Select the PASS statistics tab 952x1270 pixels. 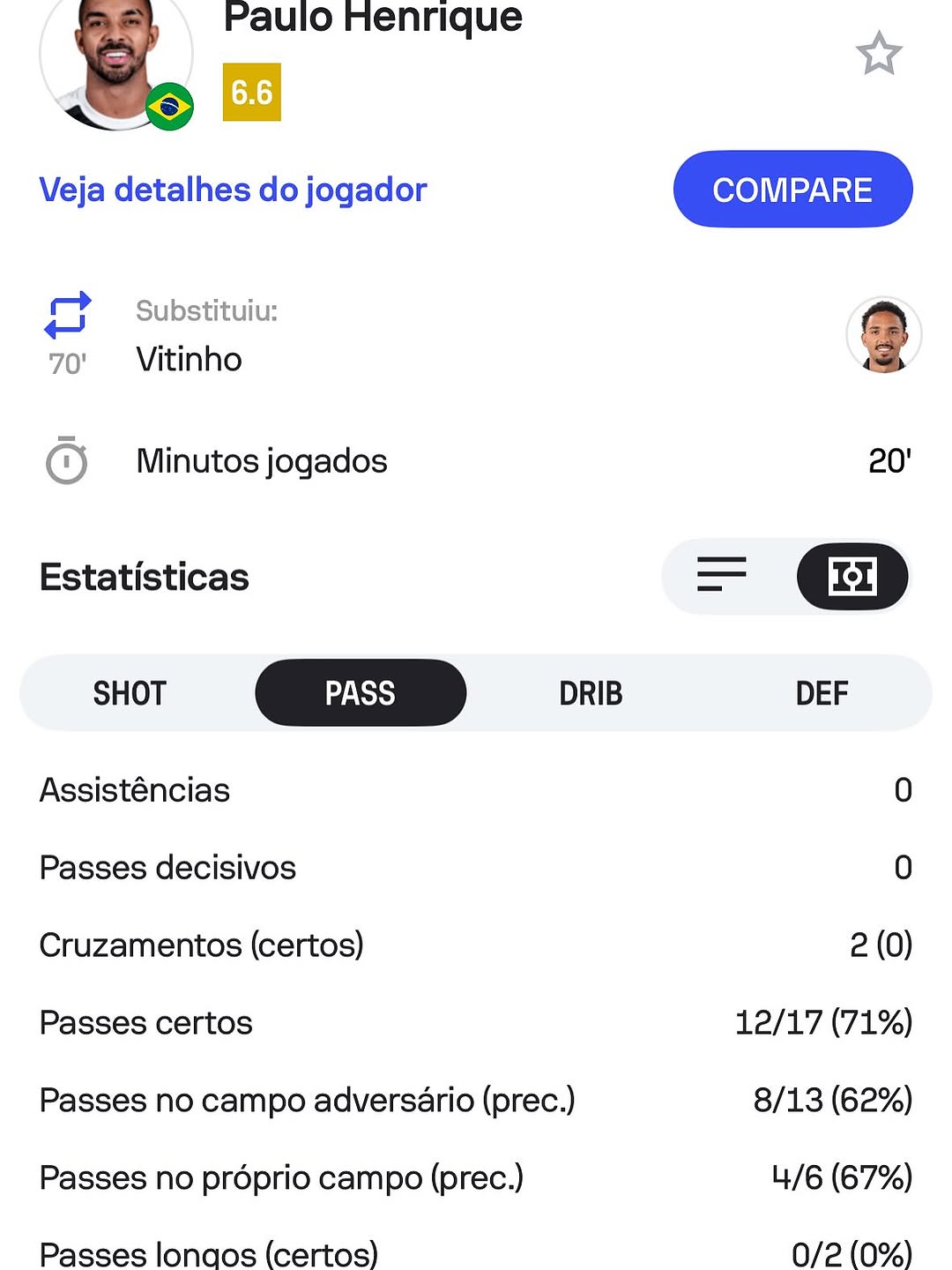pyautogui.click(x=361, y=693)
